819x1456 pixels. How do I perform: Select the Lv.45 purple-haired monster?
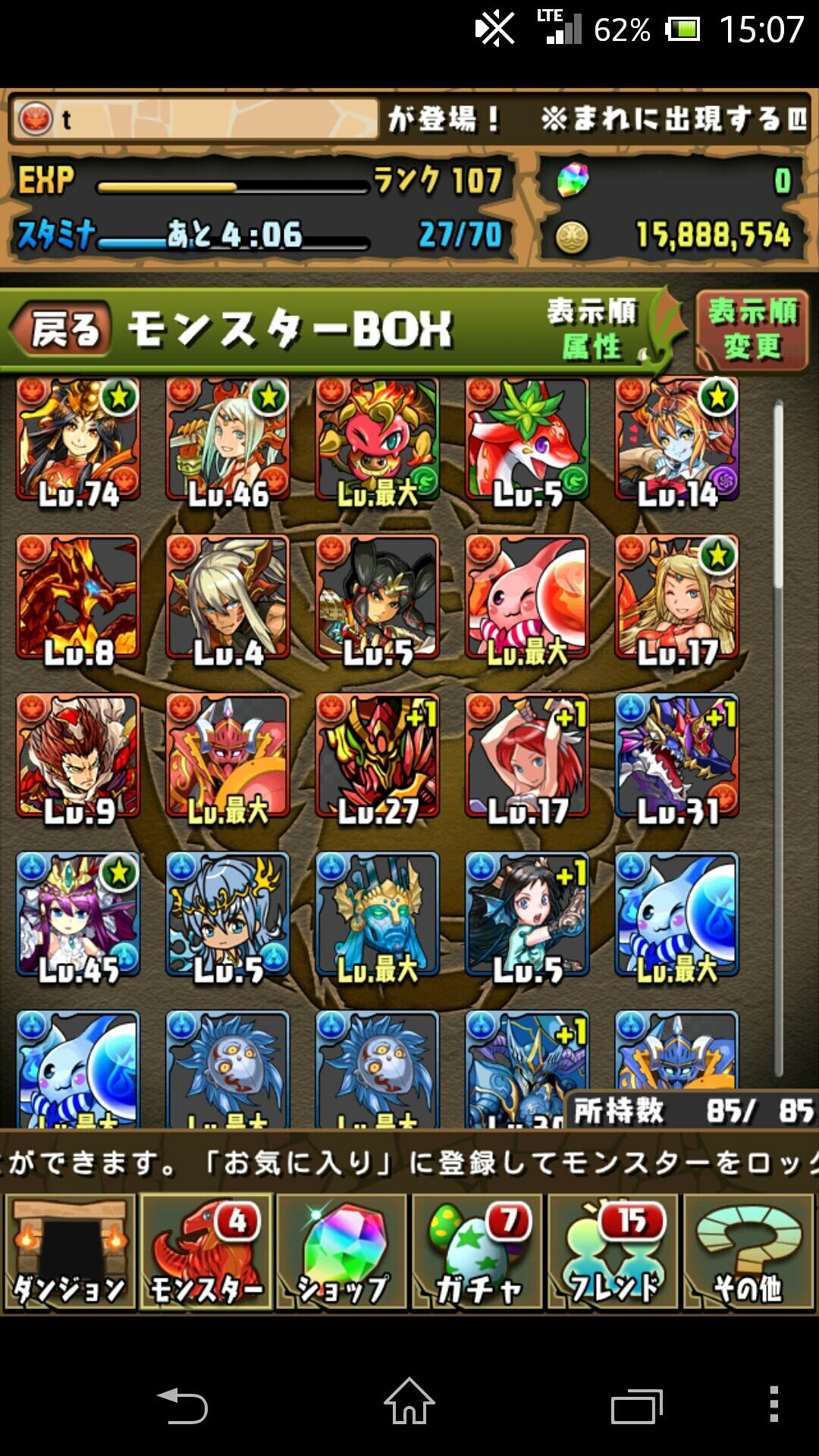78,915
